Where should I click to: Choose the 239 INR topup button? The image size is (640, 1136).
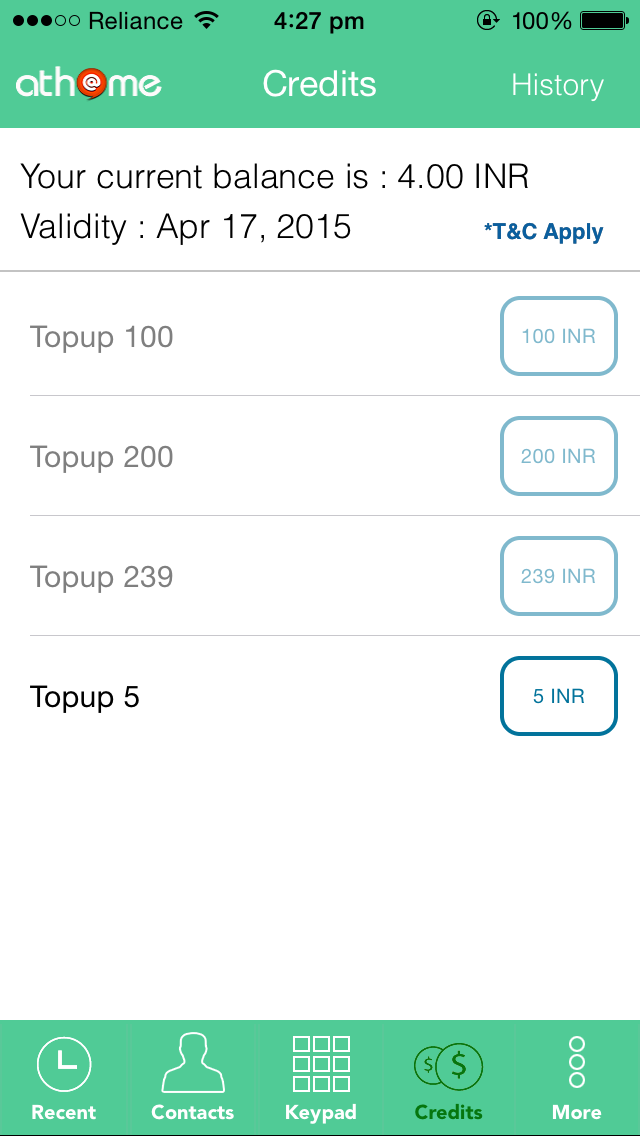point(558,576)
